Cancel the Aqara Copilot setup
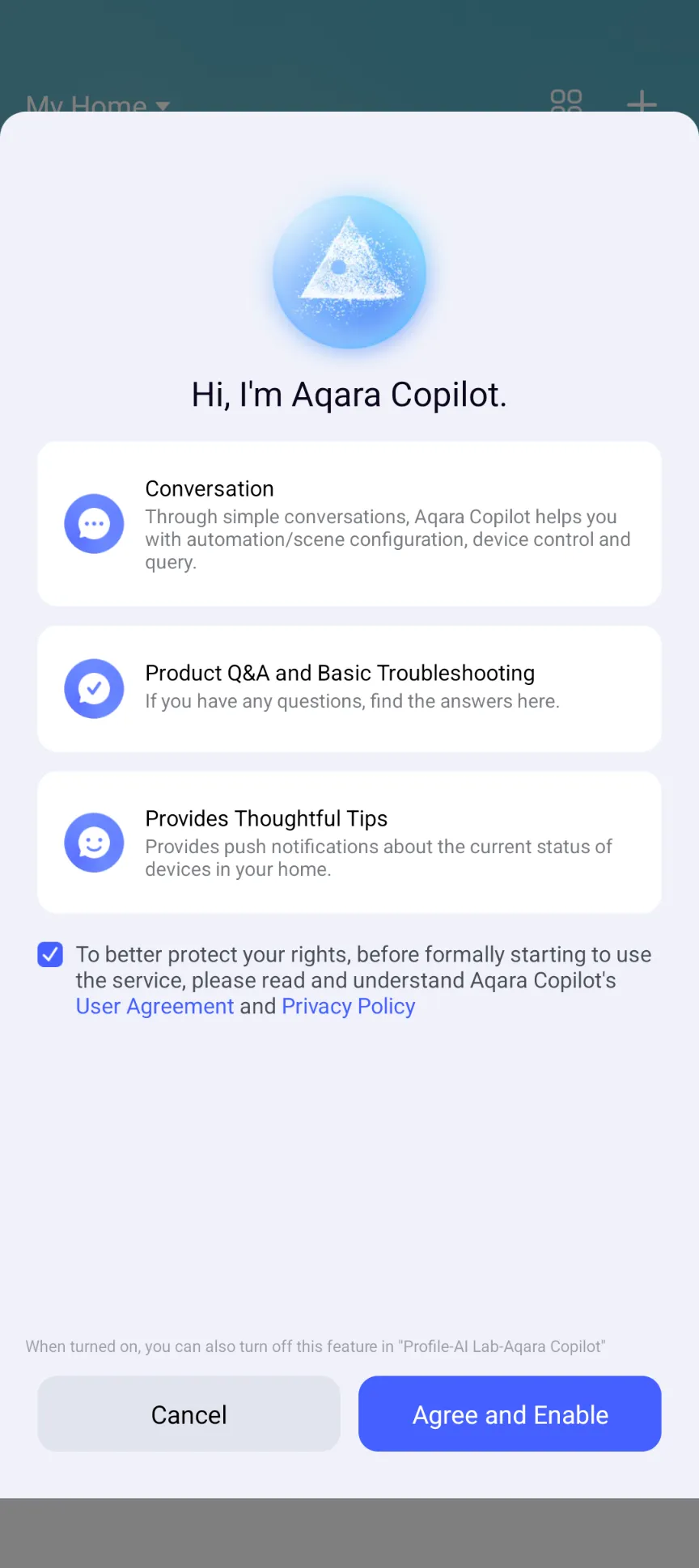Viewport: 699px width, 1568px height. (189, 1414)
